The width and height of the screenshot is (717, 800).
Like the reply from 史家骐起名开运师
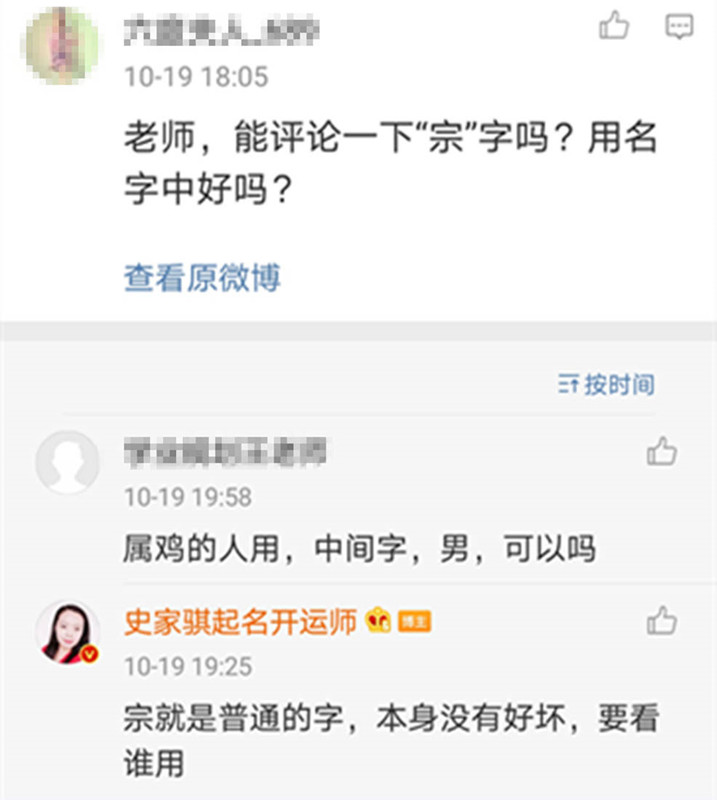[x=661, y=621]
